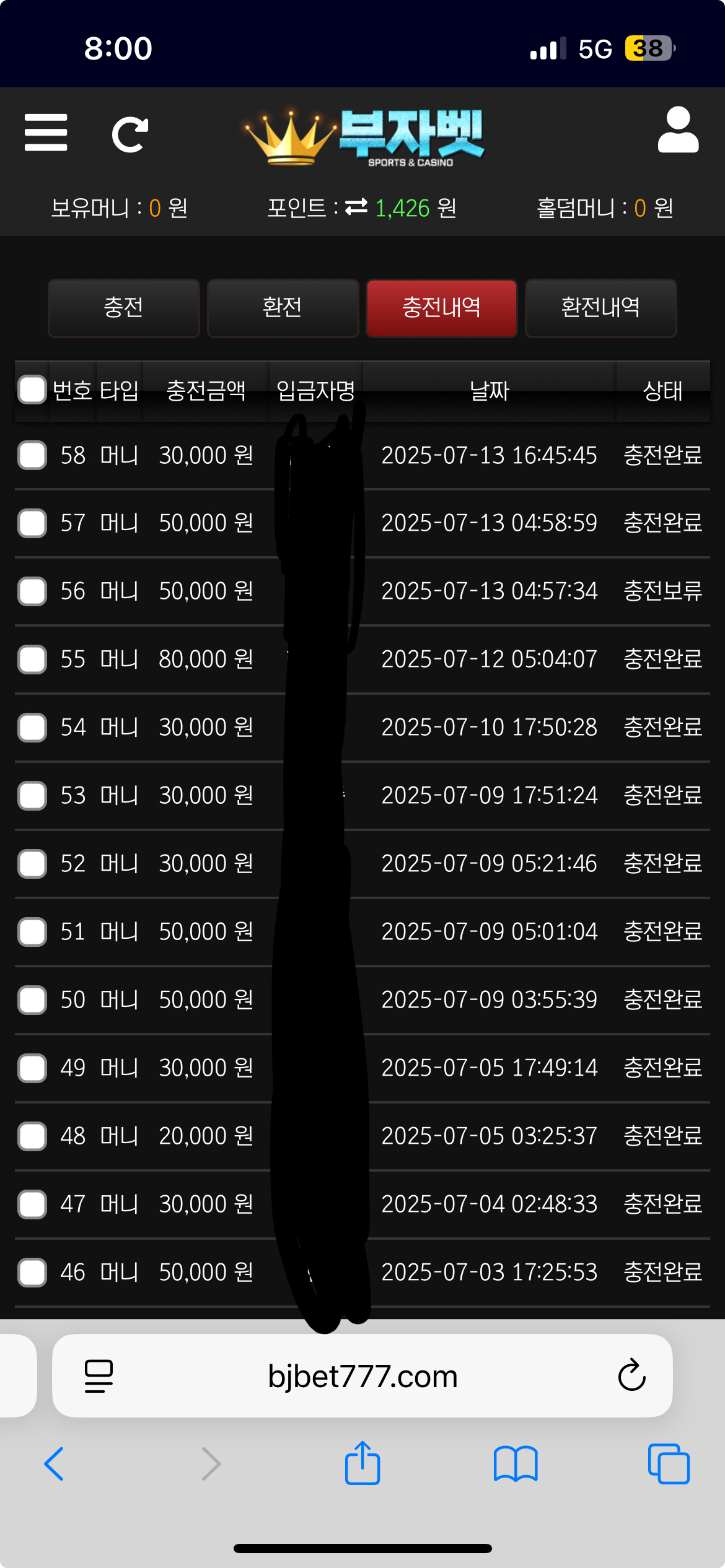Switch to the 환전 tab
The height and width of the screenshot is (1568, 725).
[283, 308]
